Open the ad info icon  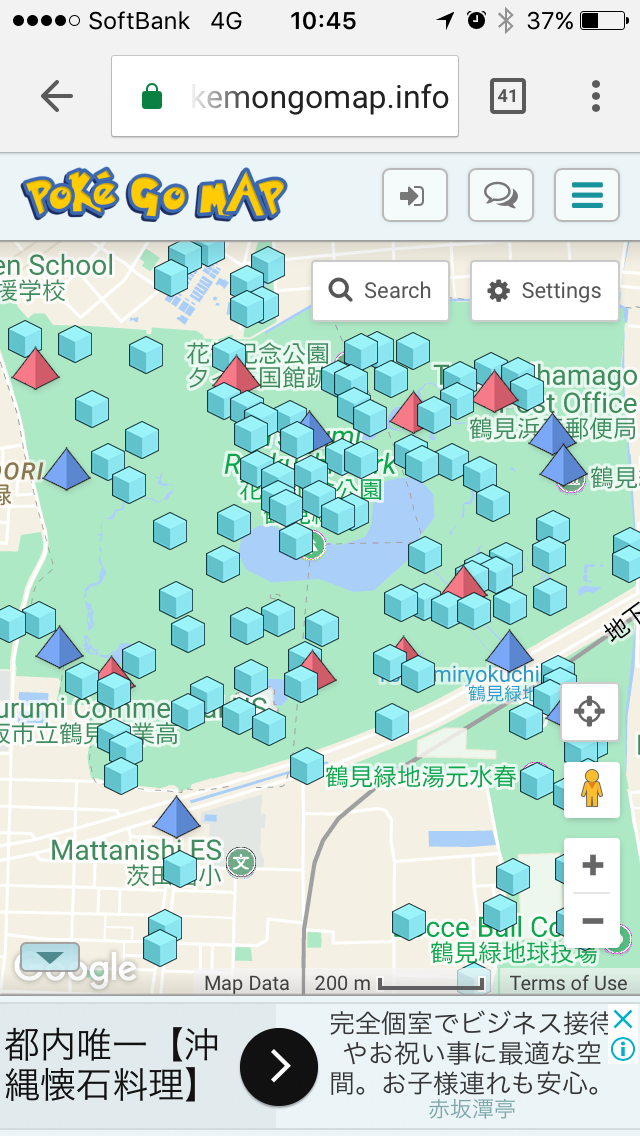coord(622,1049)
